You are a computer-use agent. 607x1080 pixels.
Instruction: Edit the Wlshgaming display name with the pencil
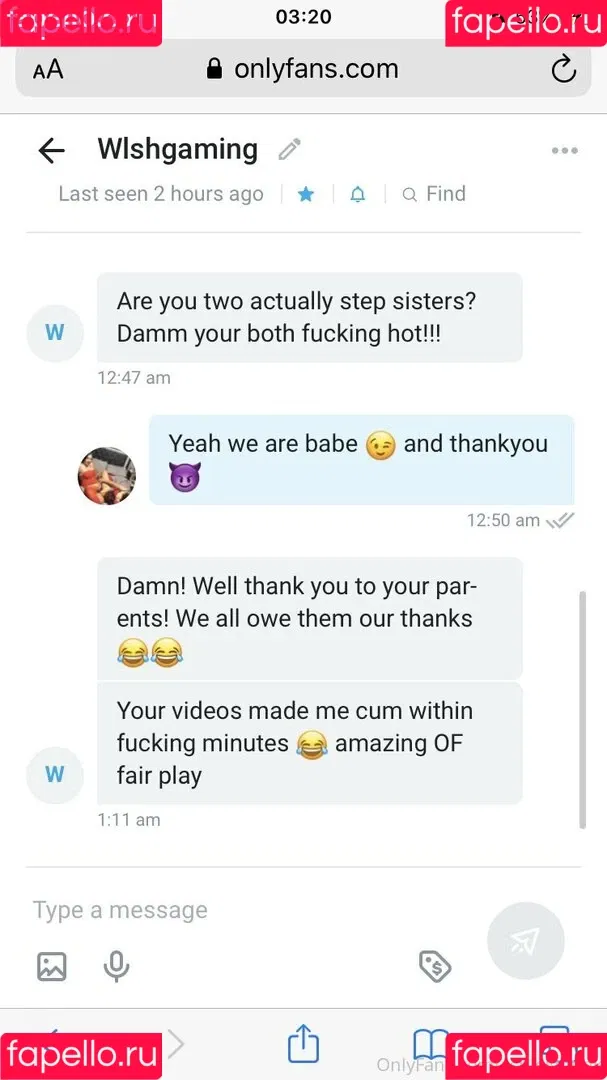pyautogui.click(x=290, y=150)
